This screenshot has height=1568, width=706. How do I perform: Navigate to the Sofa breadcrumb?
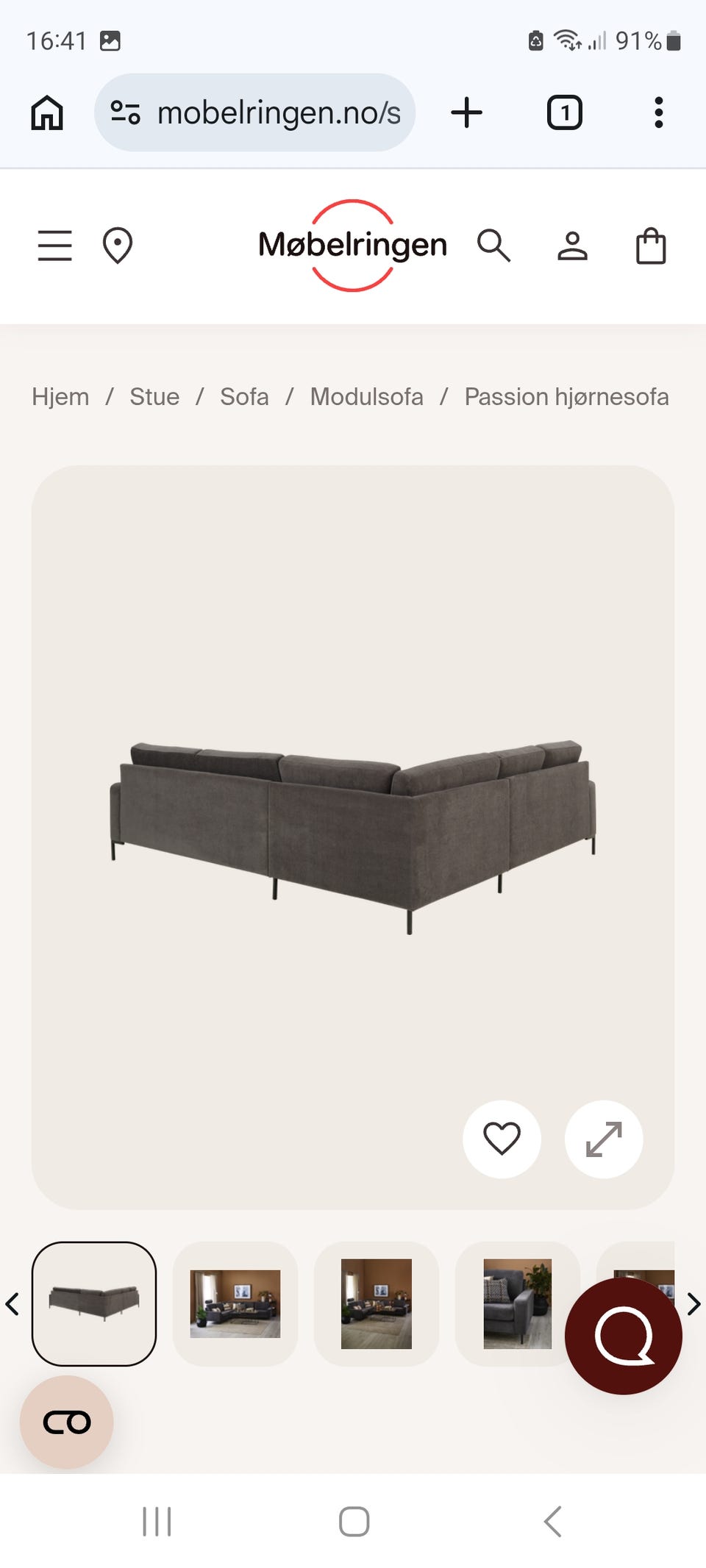(x=244, y=397)
